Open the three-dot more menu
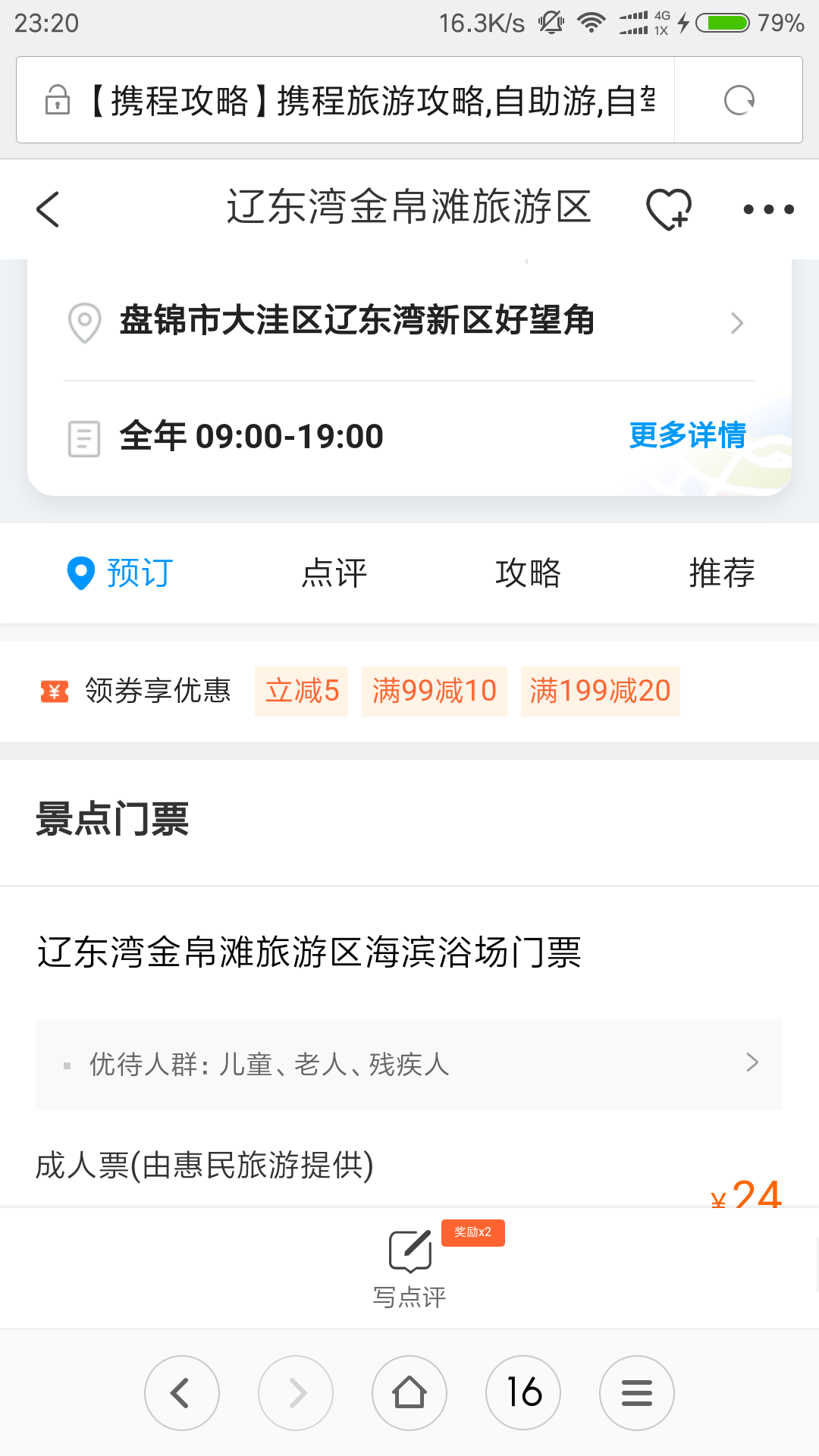The image size is (819, 1456). pyautogui.click(x=768, y=209)
